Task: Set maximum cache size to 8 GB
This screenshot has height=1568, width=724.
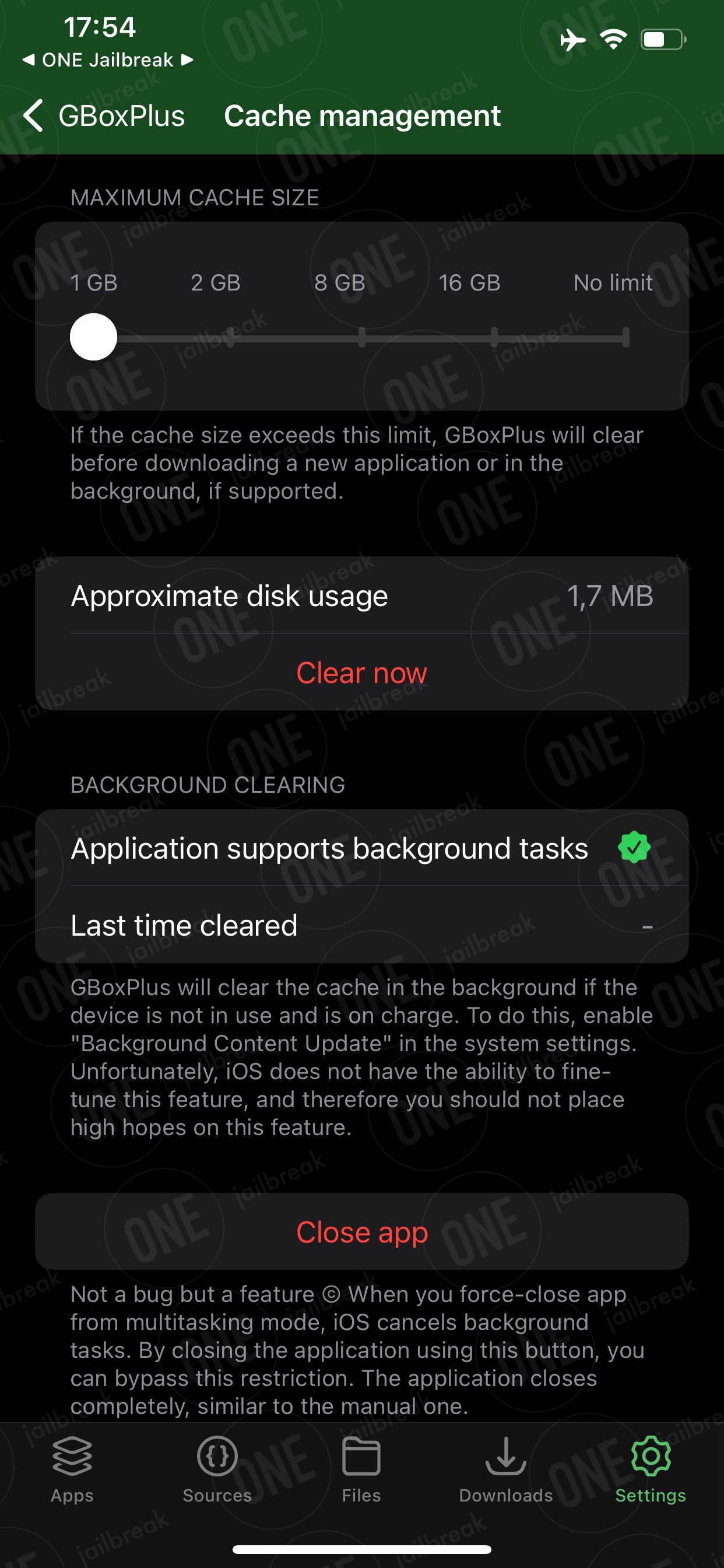Action: pyautogui.click(x=362, y=337)
